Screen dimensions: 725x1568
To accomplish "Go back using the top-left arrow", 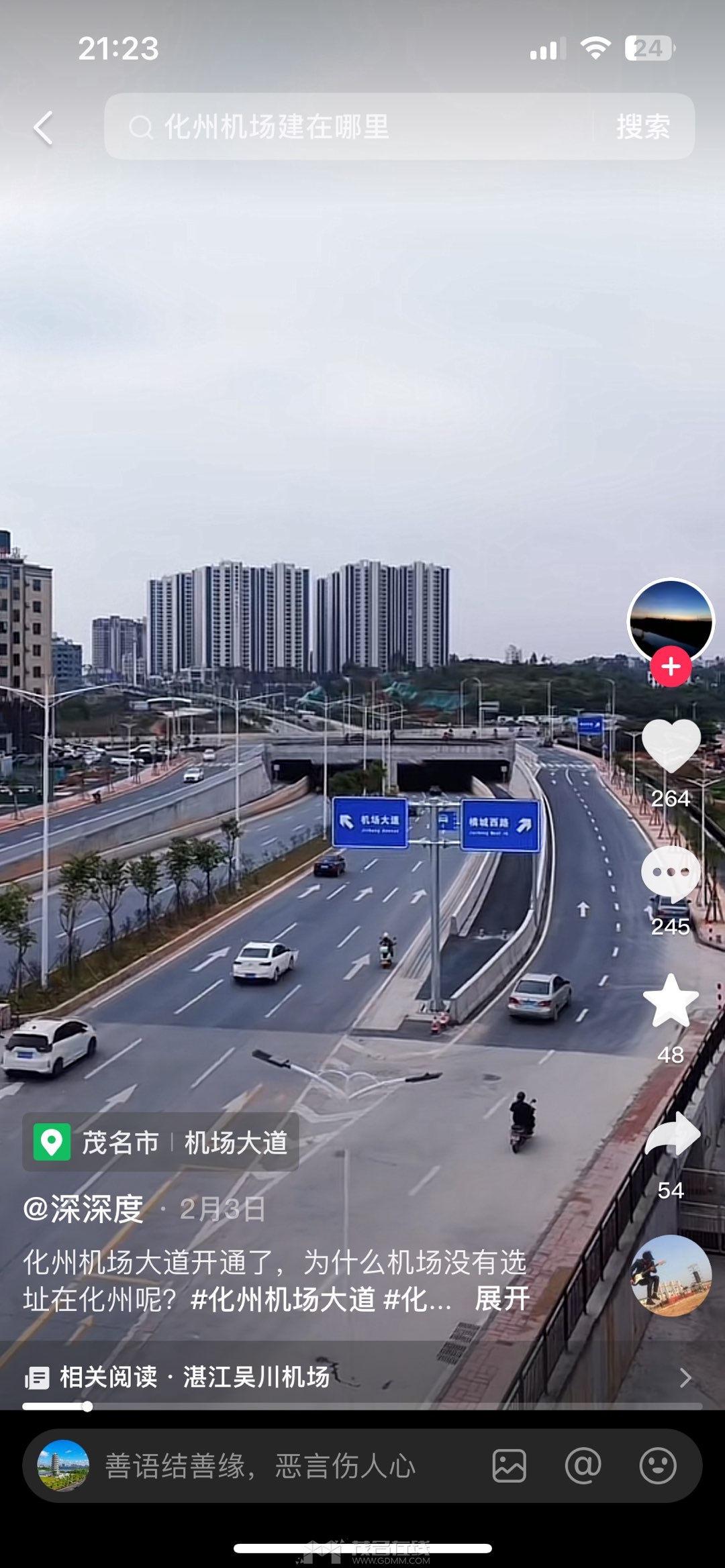I will point(44,127).
